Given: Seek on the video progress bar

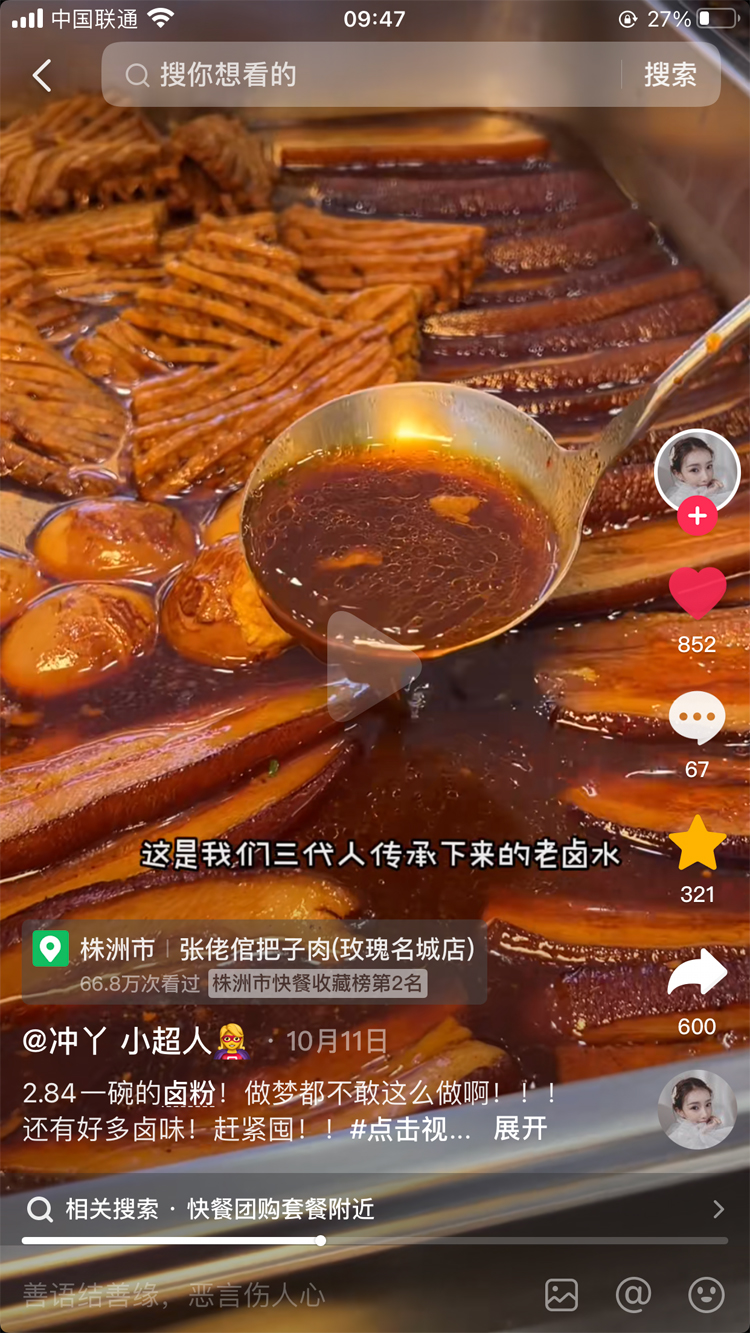Looking at the screenshot, I should coord(375,1241).
